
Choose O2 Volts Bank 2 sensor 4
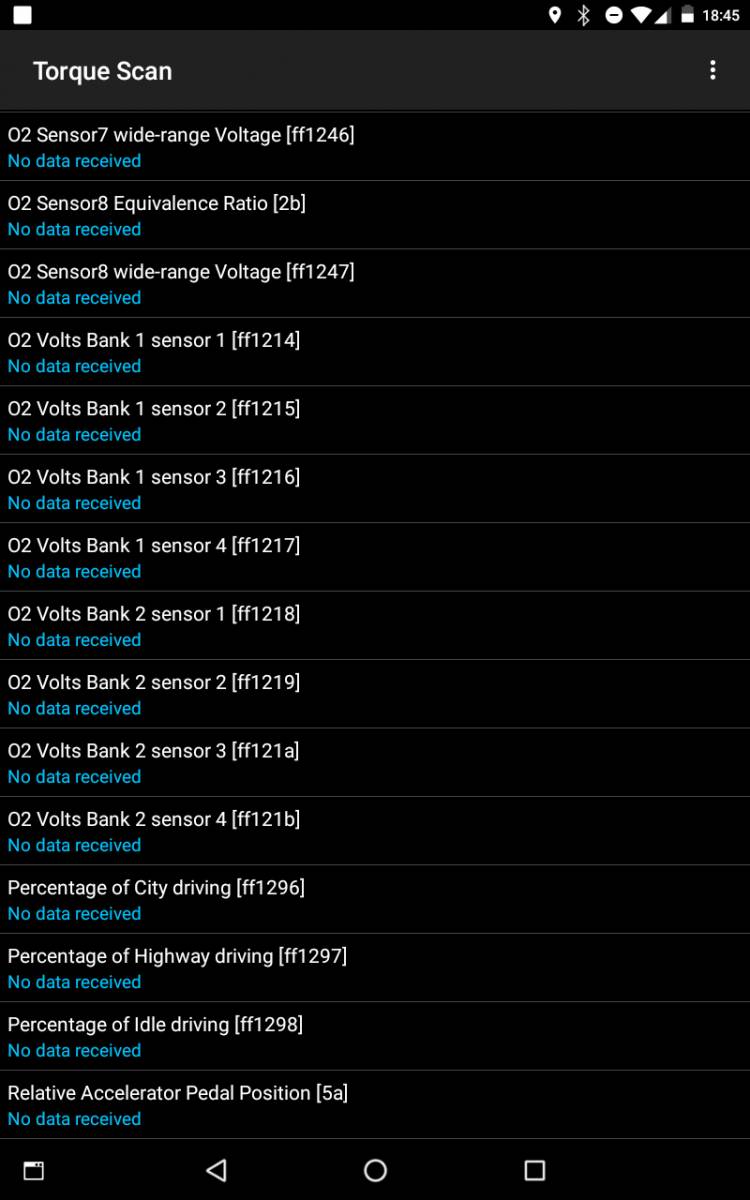(375, 832)
